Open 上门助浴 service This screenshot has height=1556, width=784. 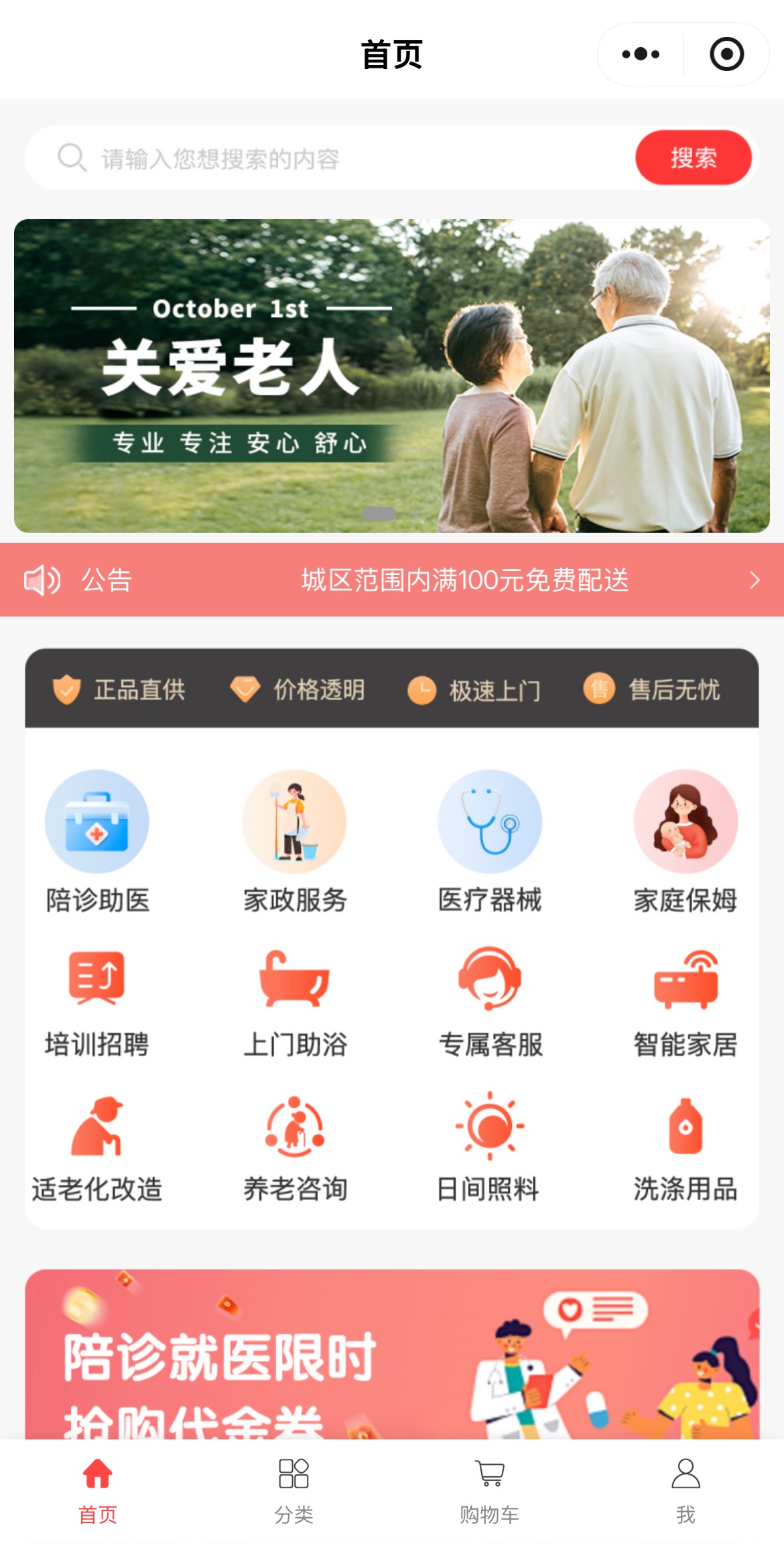click(x=294, y=1002)
